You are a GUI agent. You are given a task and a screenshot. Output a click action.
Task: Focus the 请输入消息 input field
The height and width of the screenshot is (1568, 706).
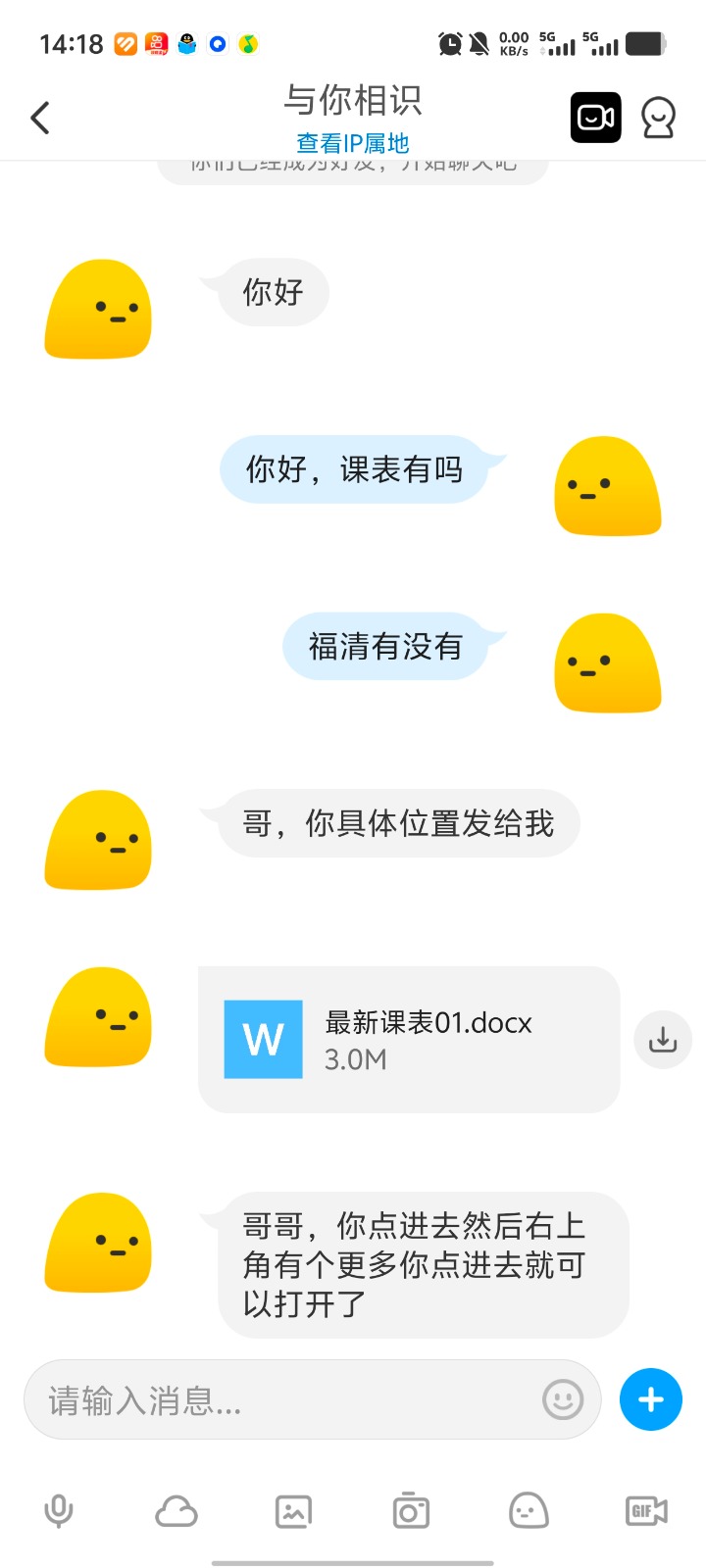284,1400
